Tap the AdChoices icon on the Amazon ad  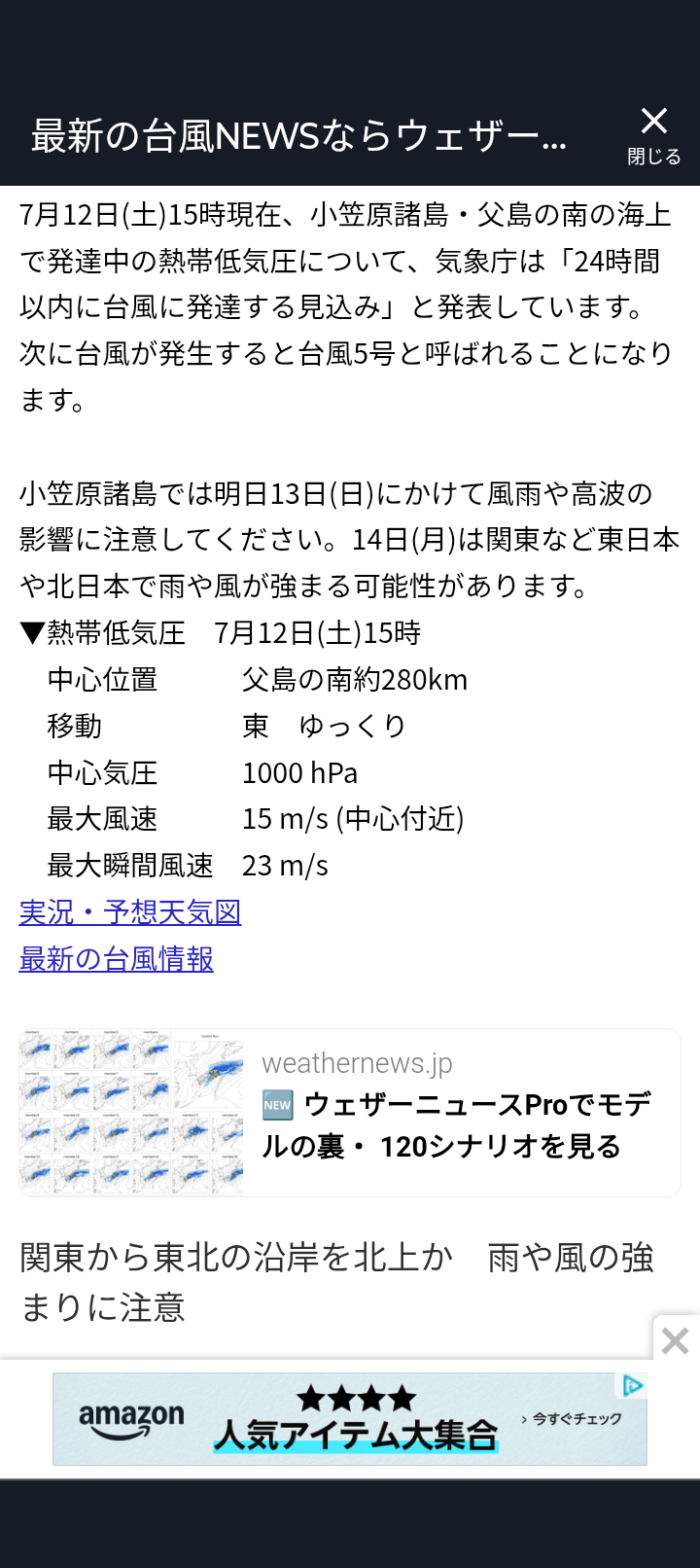tap(633, 1386)
